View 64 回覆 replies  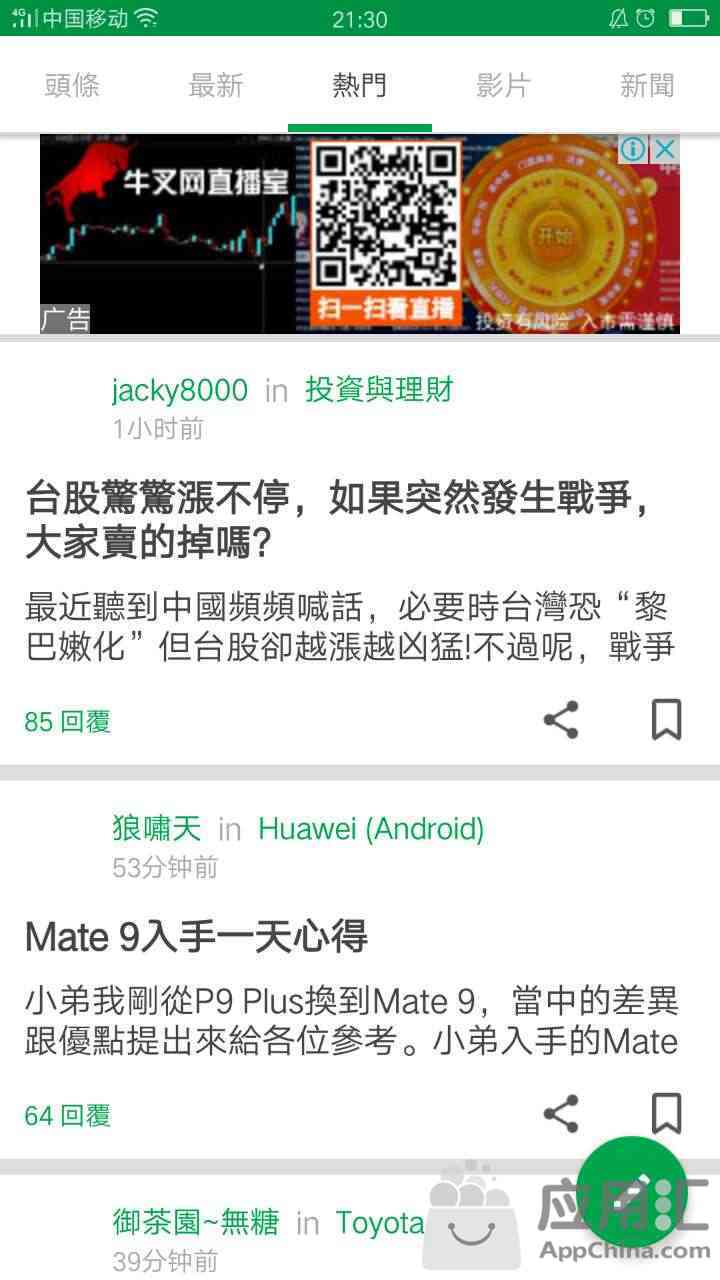pyautogui.click(x=67, y=1116)
